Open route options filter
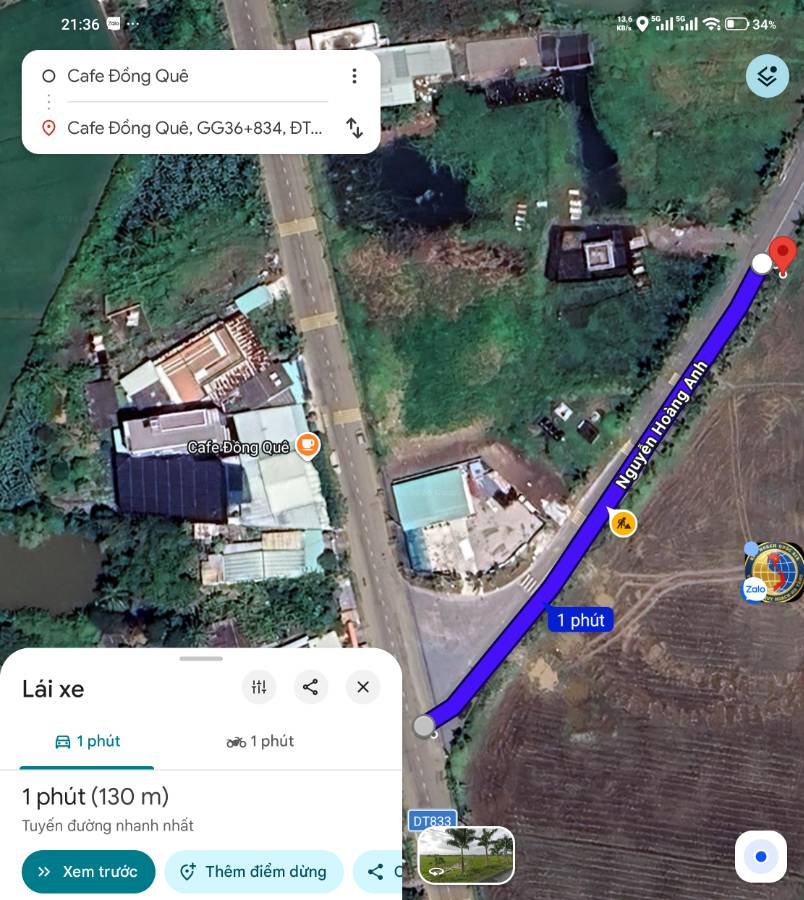The image size is (804, 900). (259, 687)
